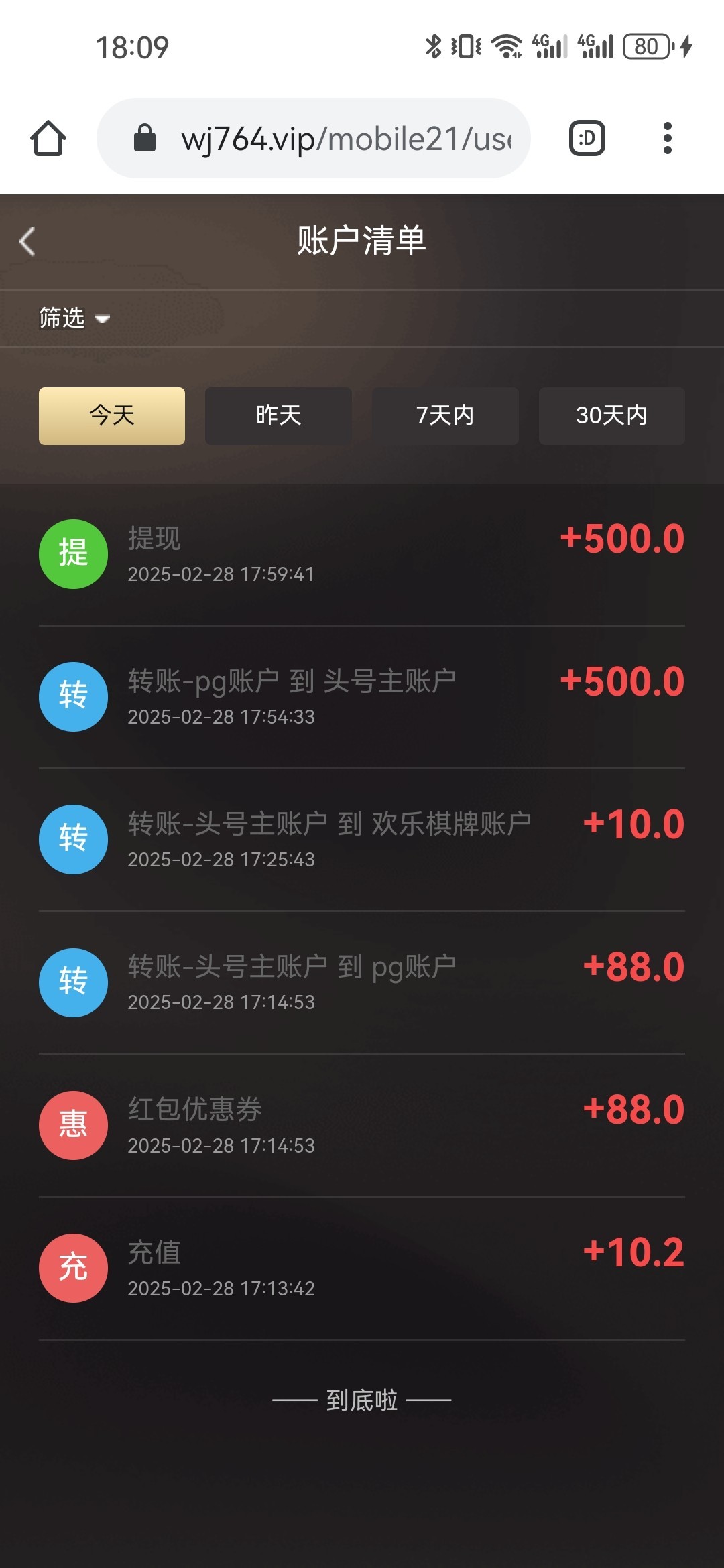
Task: Click the 转 icon on the +88.0 transfer row
Action: [x=72, y=982]
